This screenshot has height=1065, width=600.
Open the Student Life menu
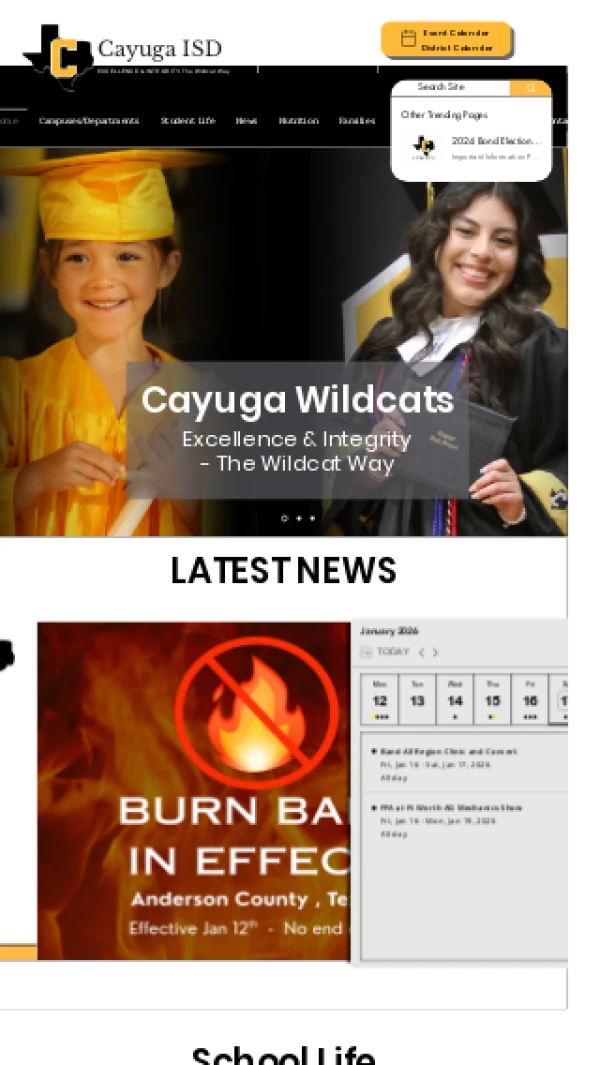click(x=188, y=121)
